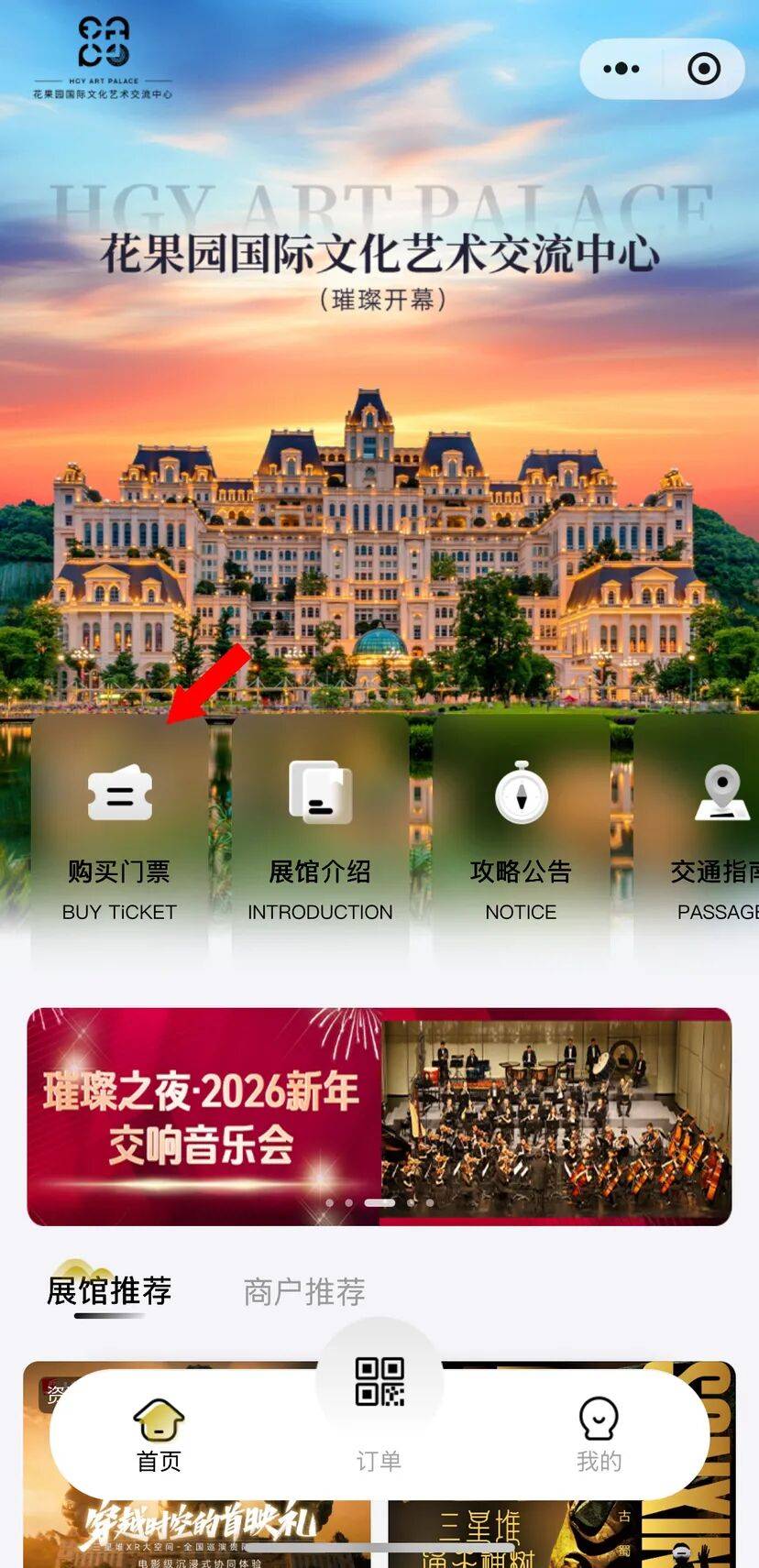Tap the 购买门票 ticket icon to buy tickets
Image resolution: width=759 pixels, height=1568 pixels.
tap(119, 794)
